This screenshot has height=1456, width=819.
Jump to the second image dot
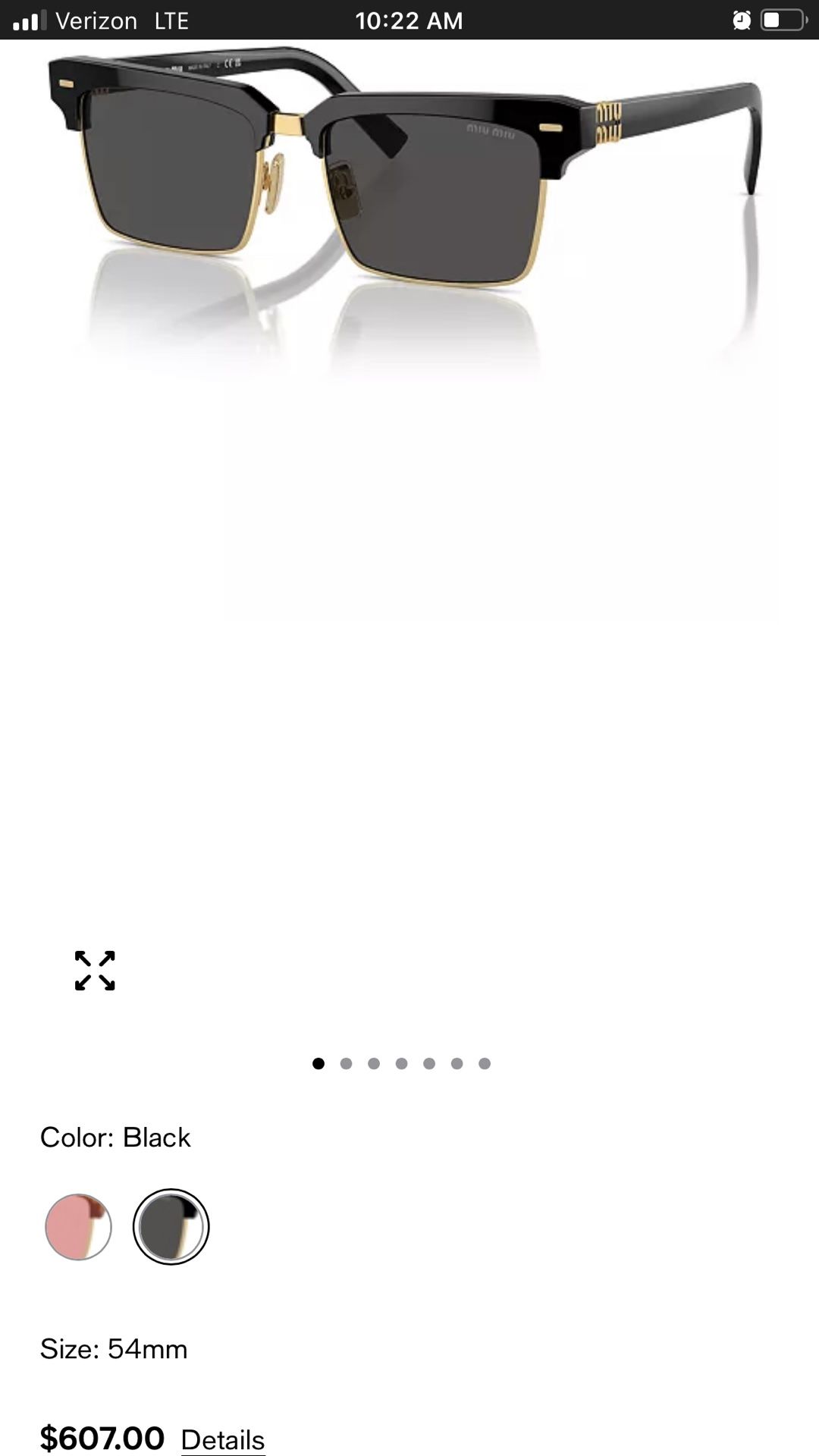tap(346, 1063)
